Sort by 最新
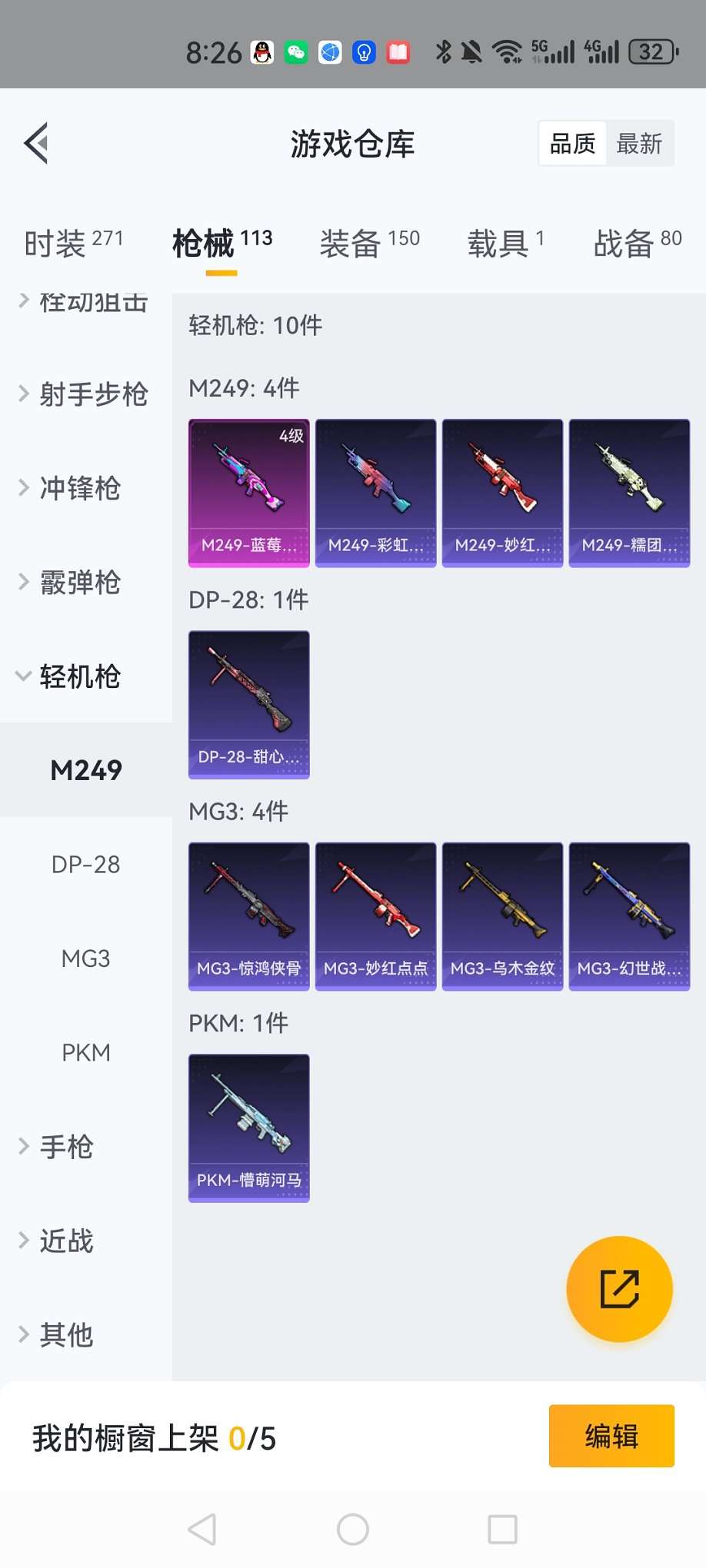Screen dimensions: 706x1568 click(639, 143)
